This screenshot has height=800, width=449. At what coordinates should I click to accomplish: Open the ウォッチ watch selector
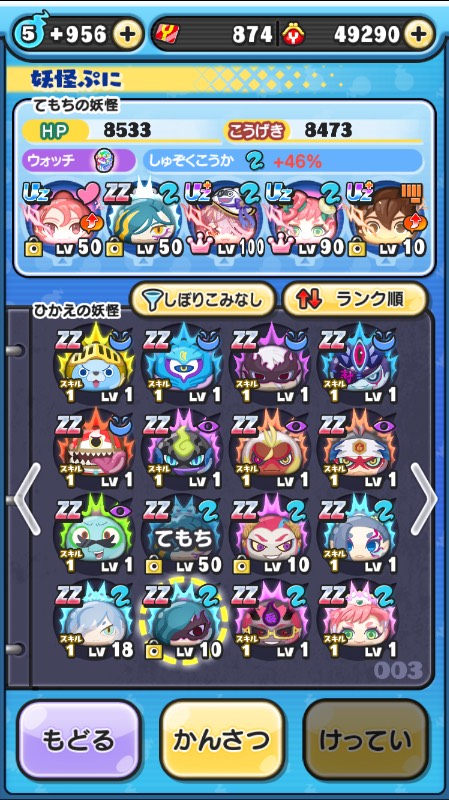78,161
